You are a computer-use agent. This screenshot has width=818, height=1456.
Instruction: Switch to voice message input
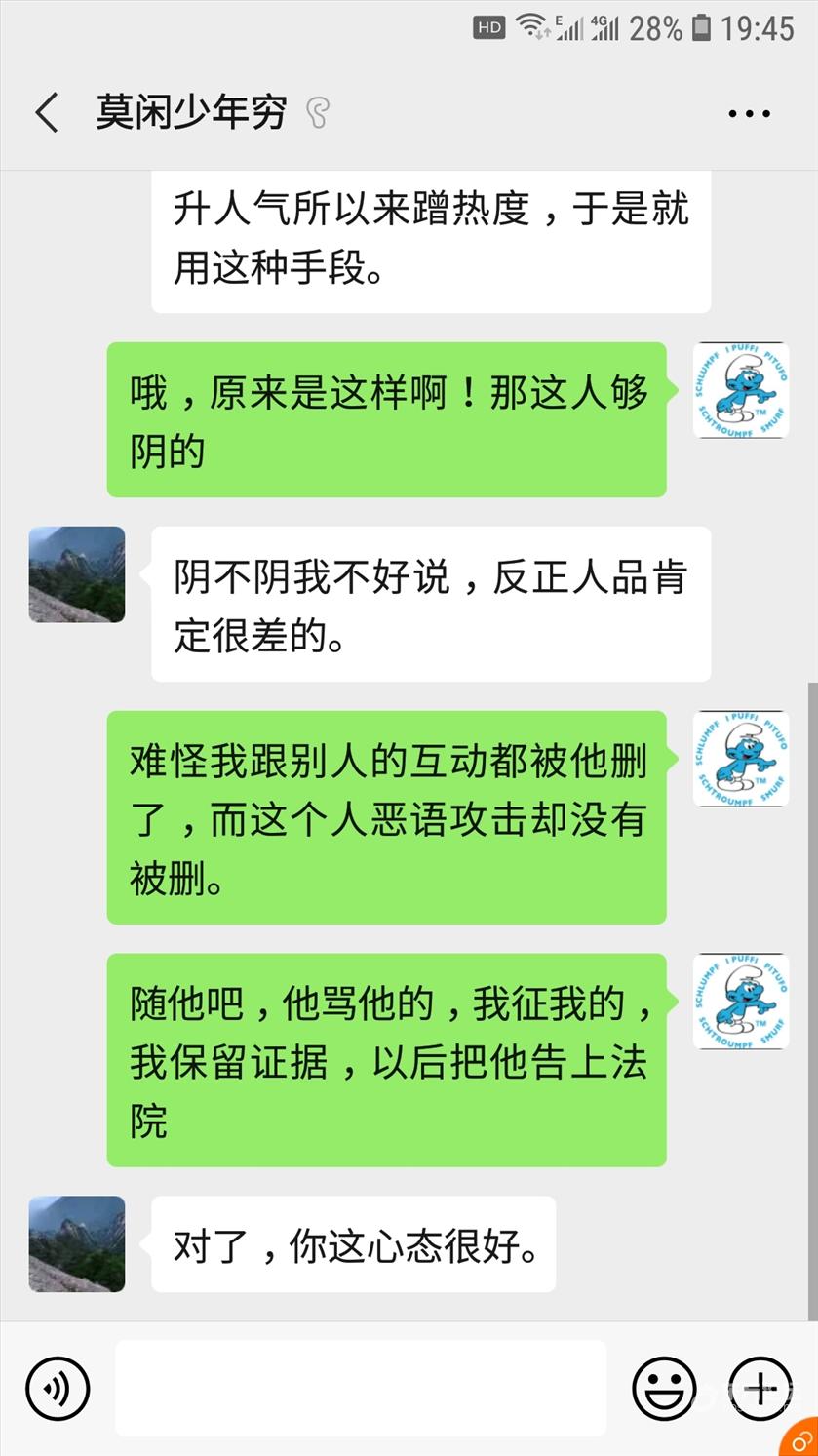tap(58, 1387)
